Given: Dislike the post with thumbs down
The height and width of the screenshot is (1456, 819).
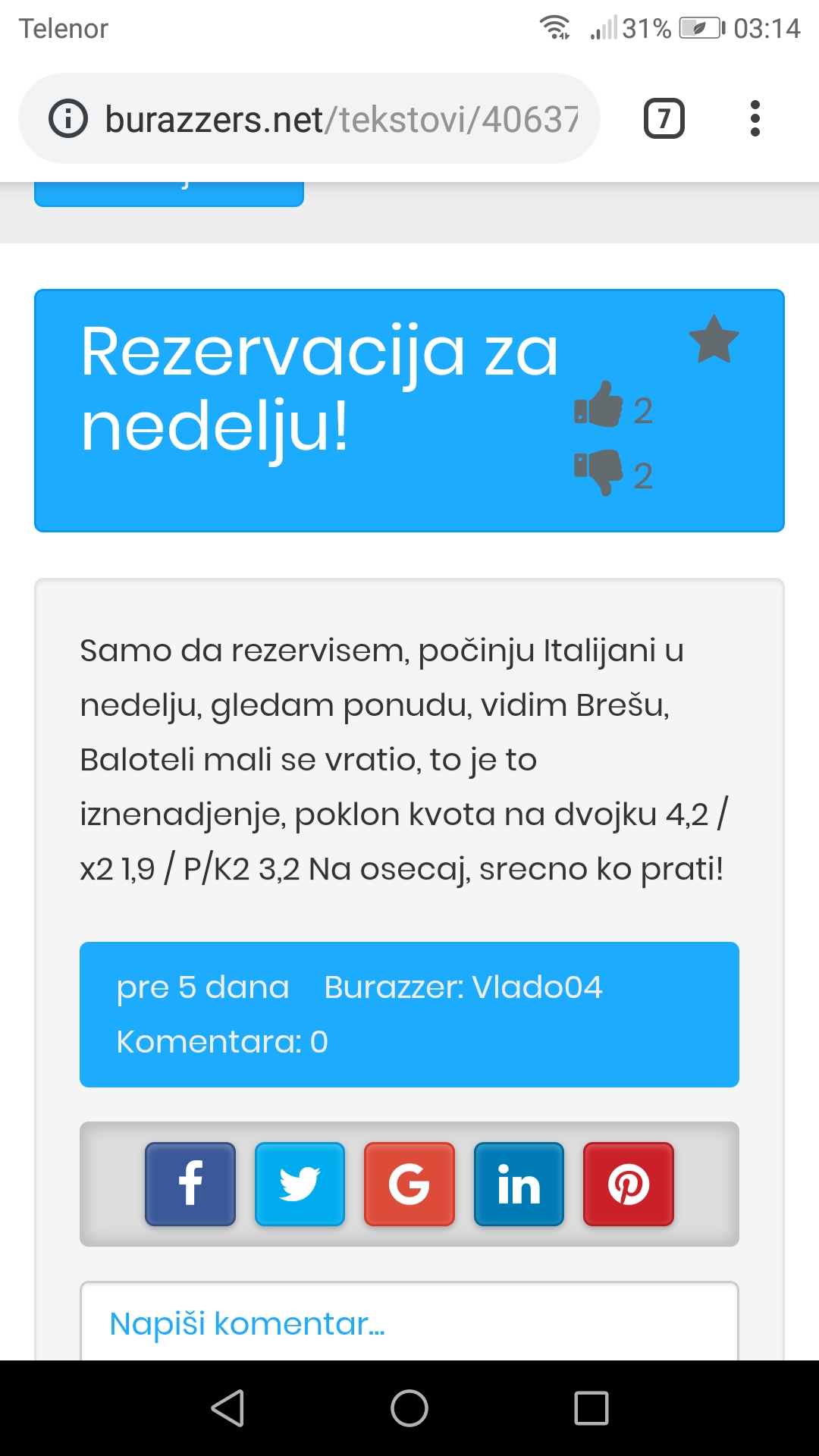Looking at the screenshot, I should tap(599, 472).
